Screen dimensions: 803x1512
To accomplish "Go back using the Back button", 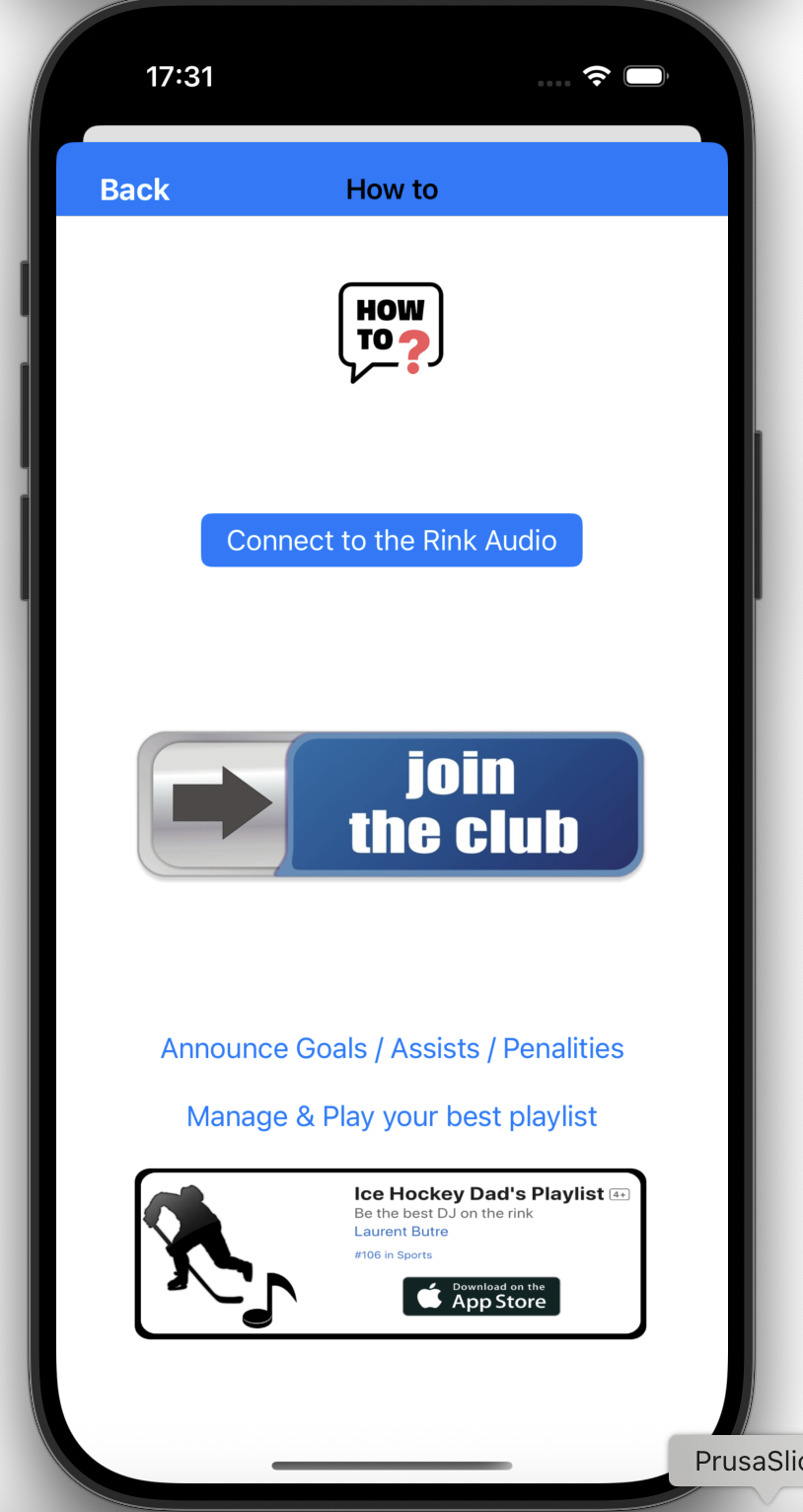I will pyautogui.click(x=135, y=189).
